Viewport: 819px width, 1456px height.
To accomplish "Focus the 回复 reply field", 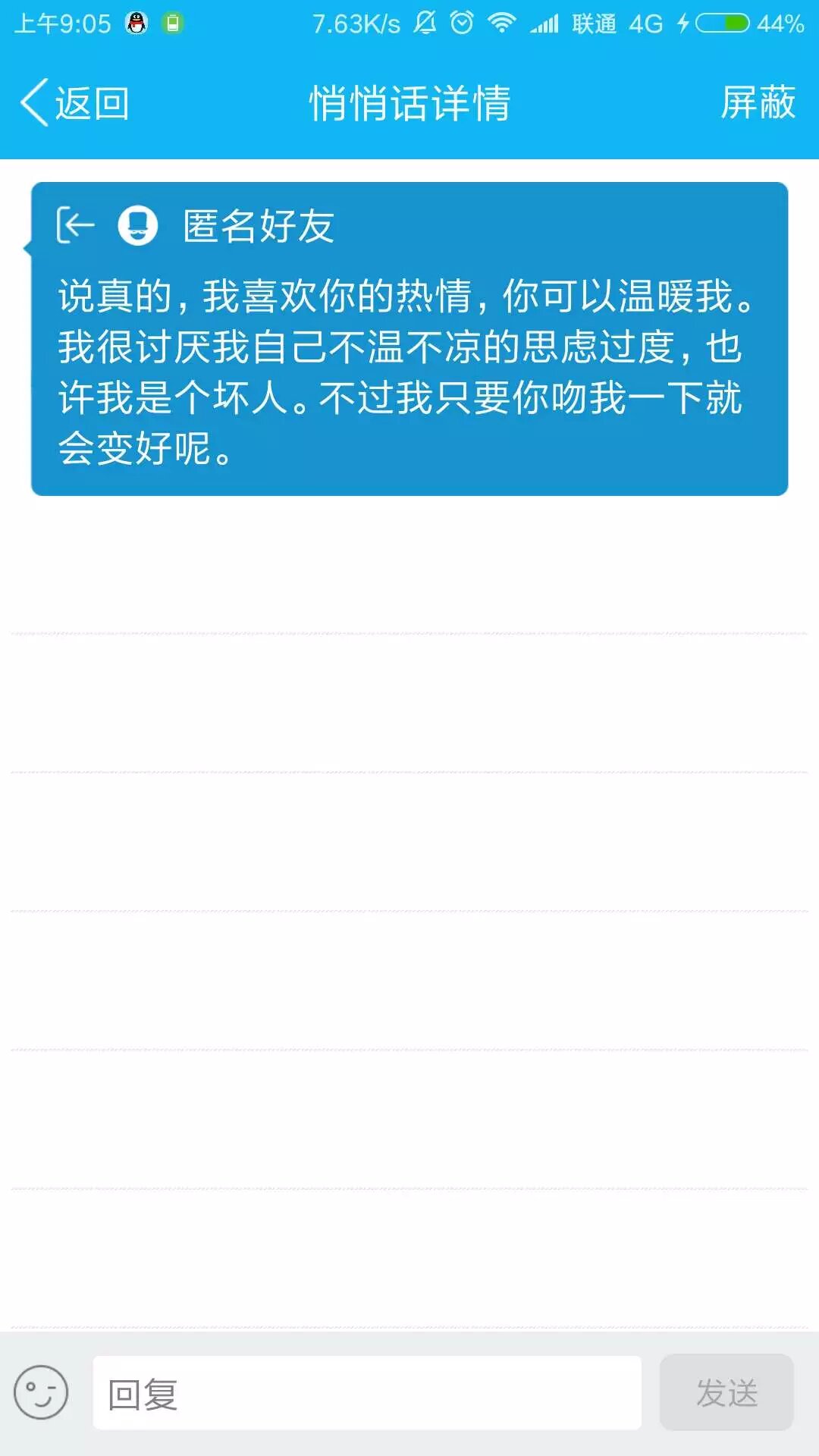I will click(367, 1393).
